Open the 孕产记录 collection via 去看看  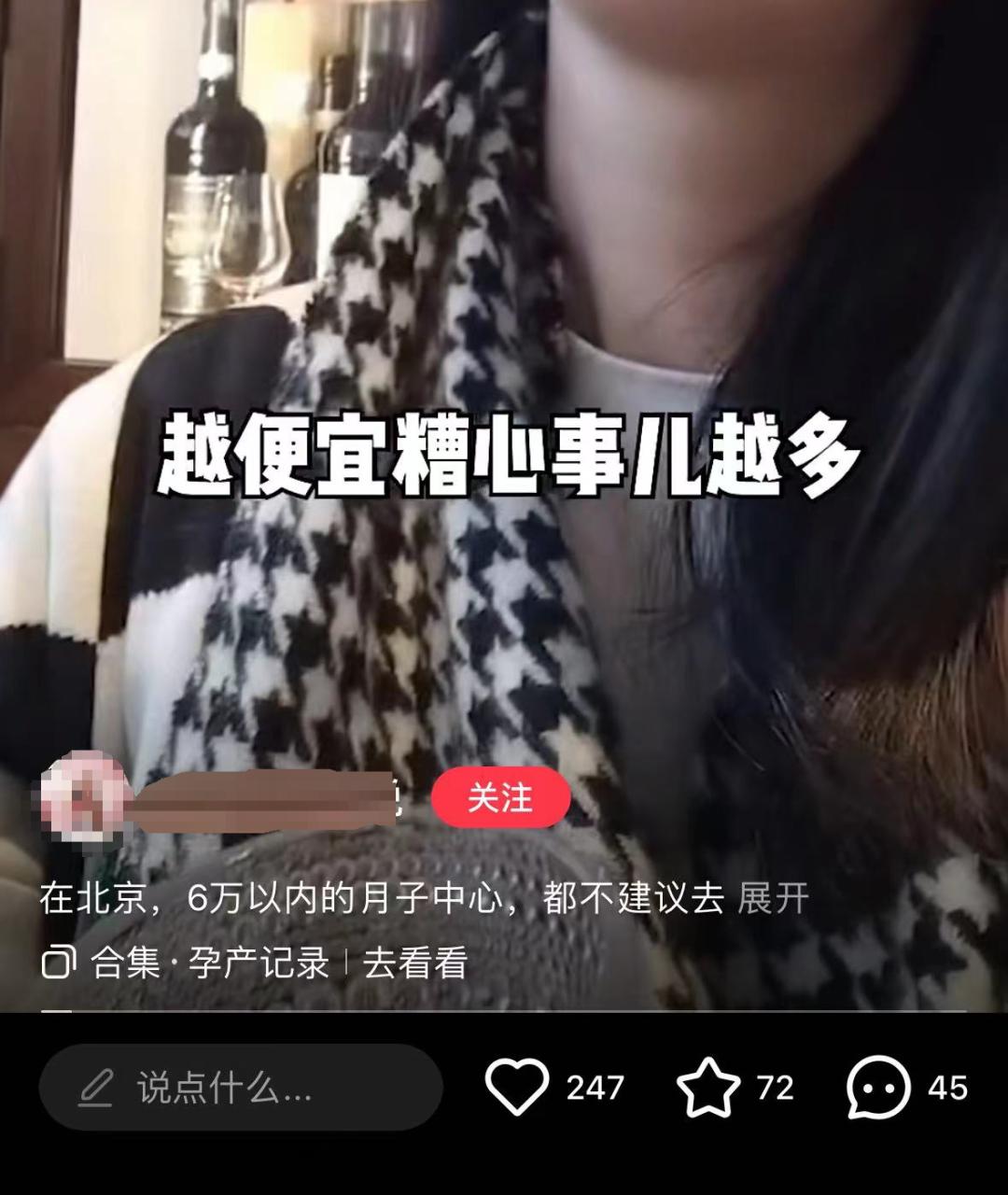click(414, 963)
